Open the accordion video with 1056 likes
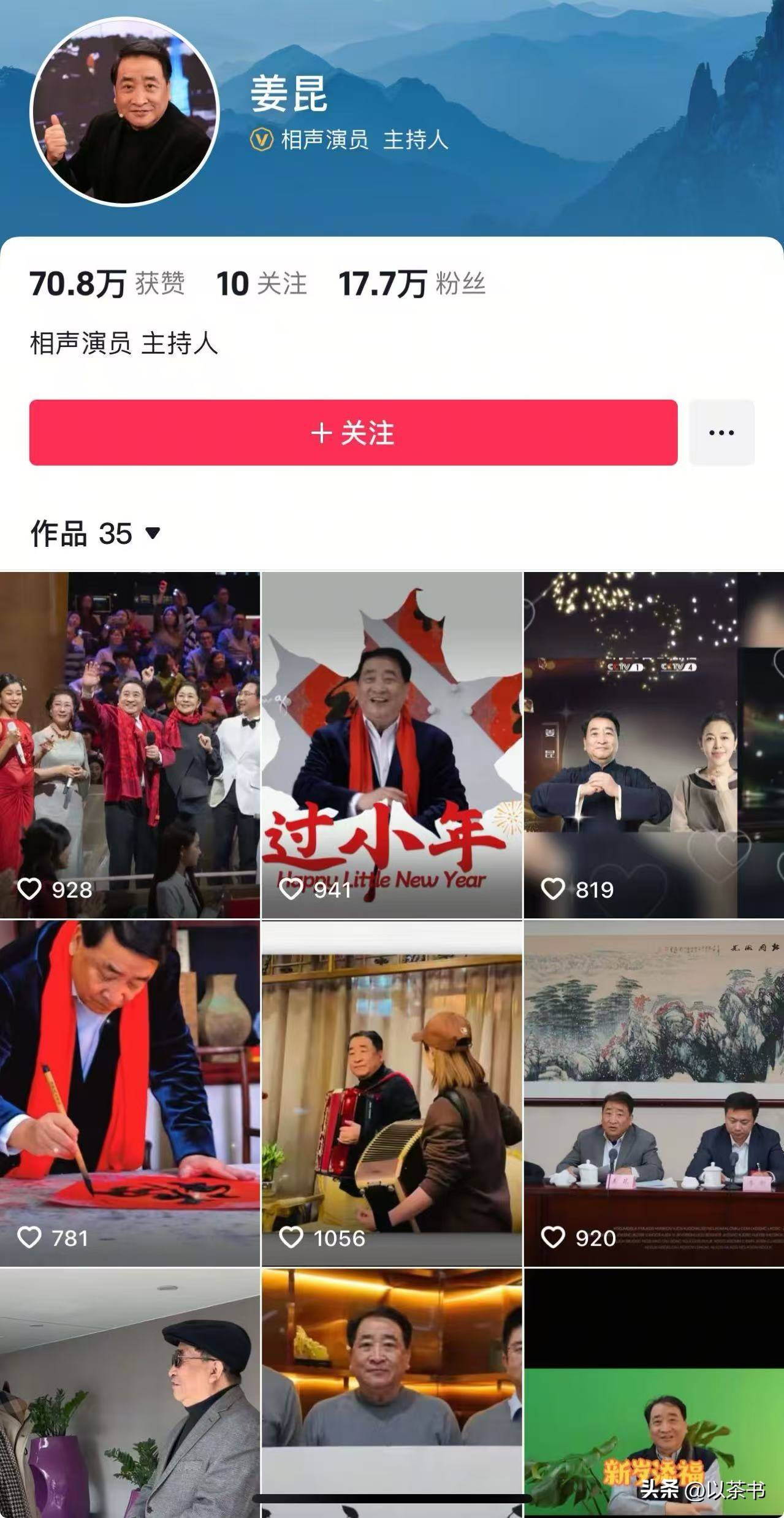 point(392,1093)
